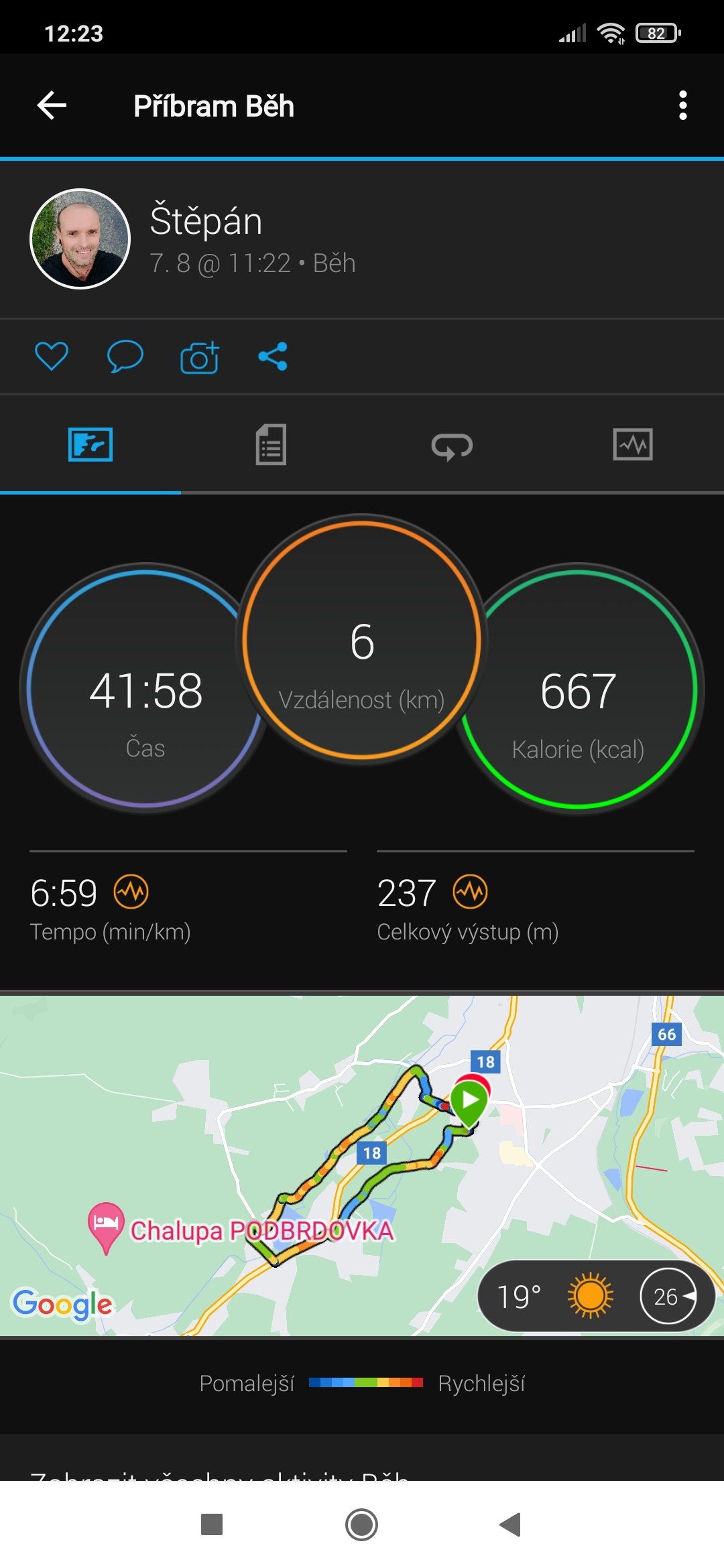Add a photo using the camera icon

click(x=199, y=356)
